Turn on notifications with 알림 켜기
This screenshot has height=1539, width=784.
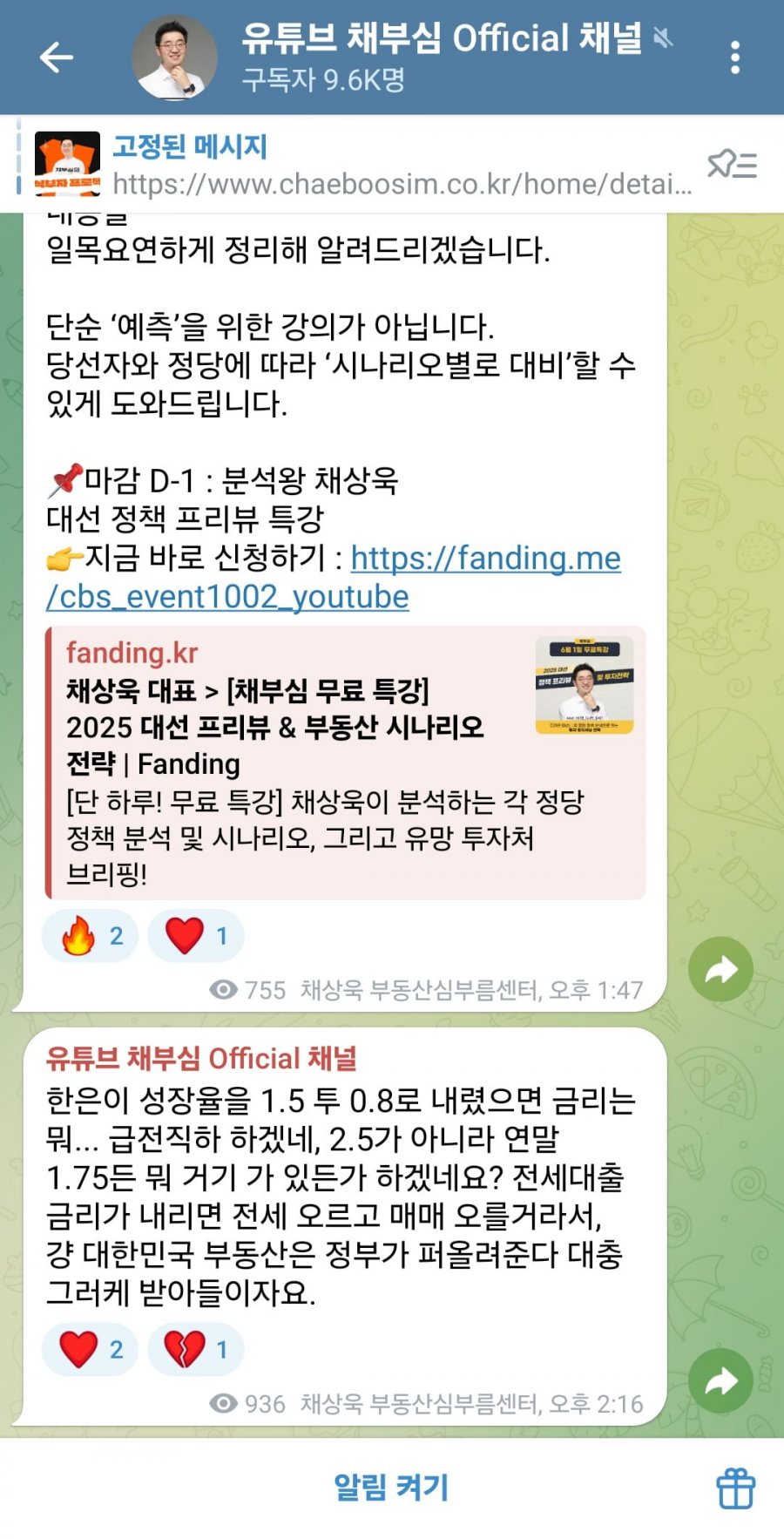tap(391, 1488)
